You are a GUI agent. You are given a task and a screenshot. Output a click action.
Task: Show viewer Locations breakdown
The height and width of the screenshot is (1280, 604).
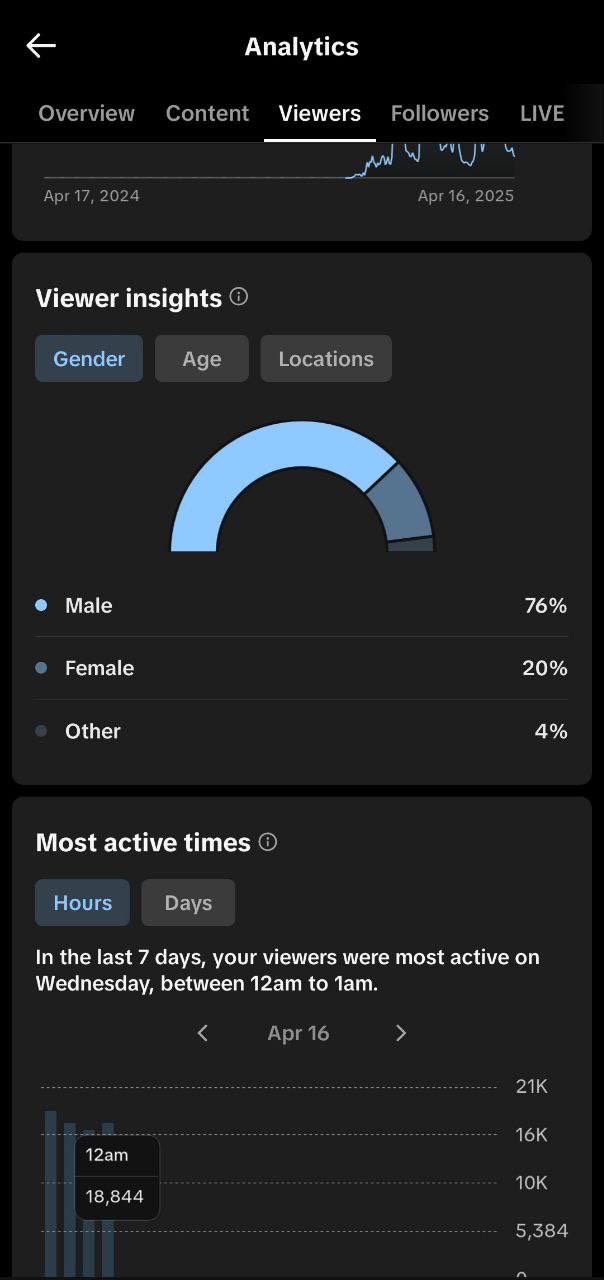(x=326, y=359)
